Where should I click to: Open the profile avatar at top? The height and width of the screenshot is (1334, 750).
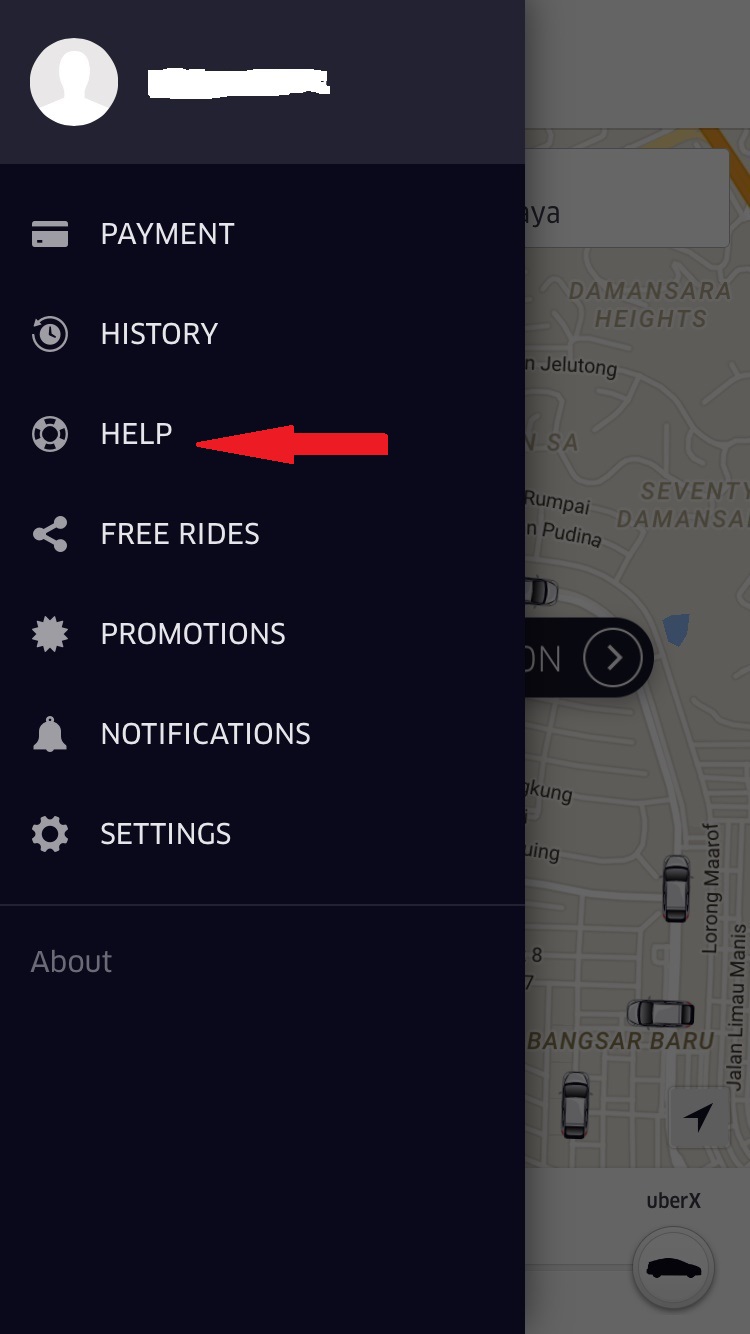[74, 82]
